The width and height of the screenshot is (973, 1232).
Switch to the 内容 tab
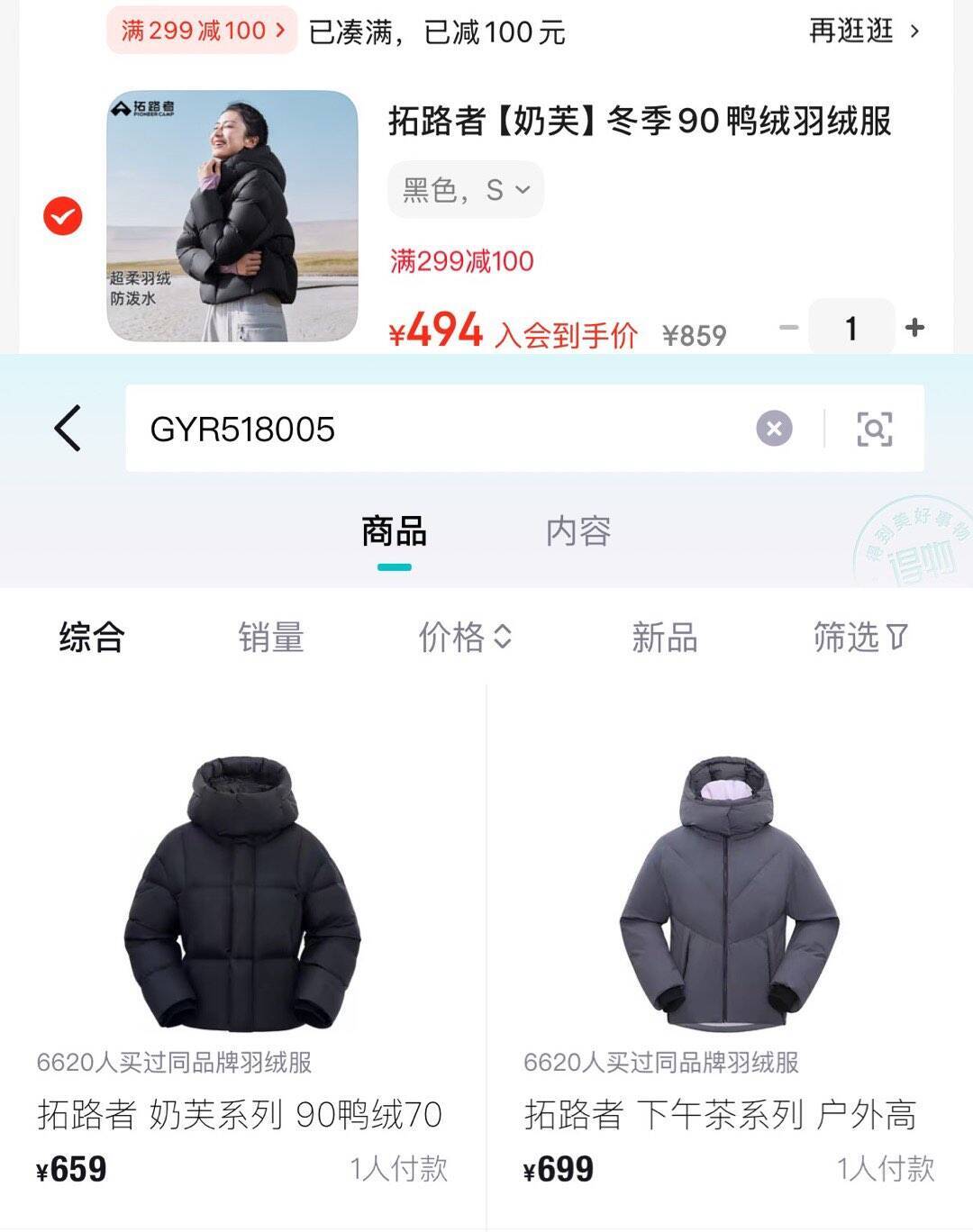tap(578, 532)
